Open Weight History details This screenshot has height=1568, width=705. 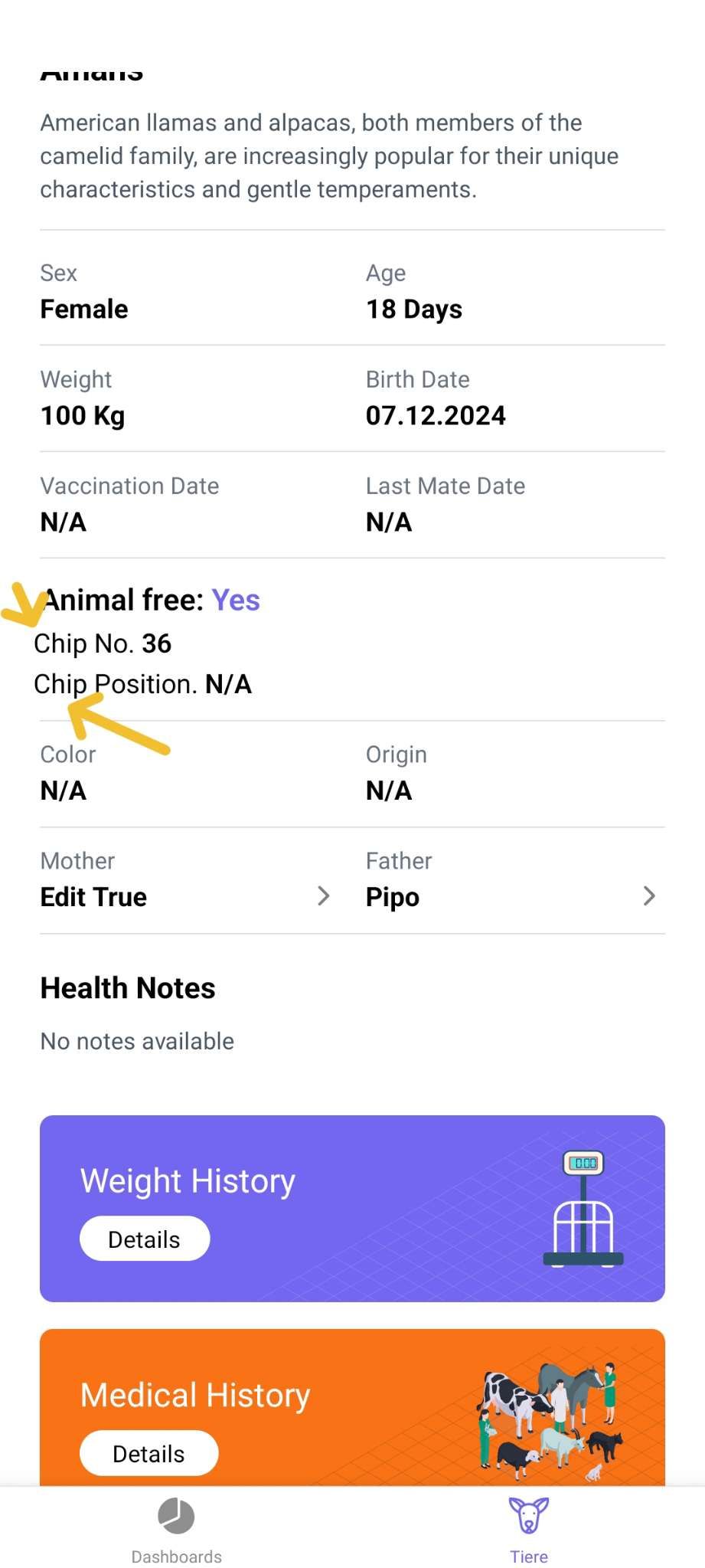click(145, 1239)
